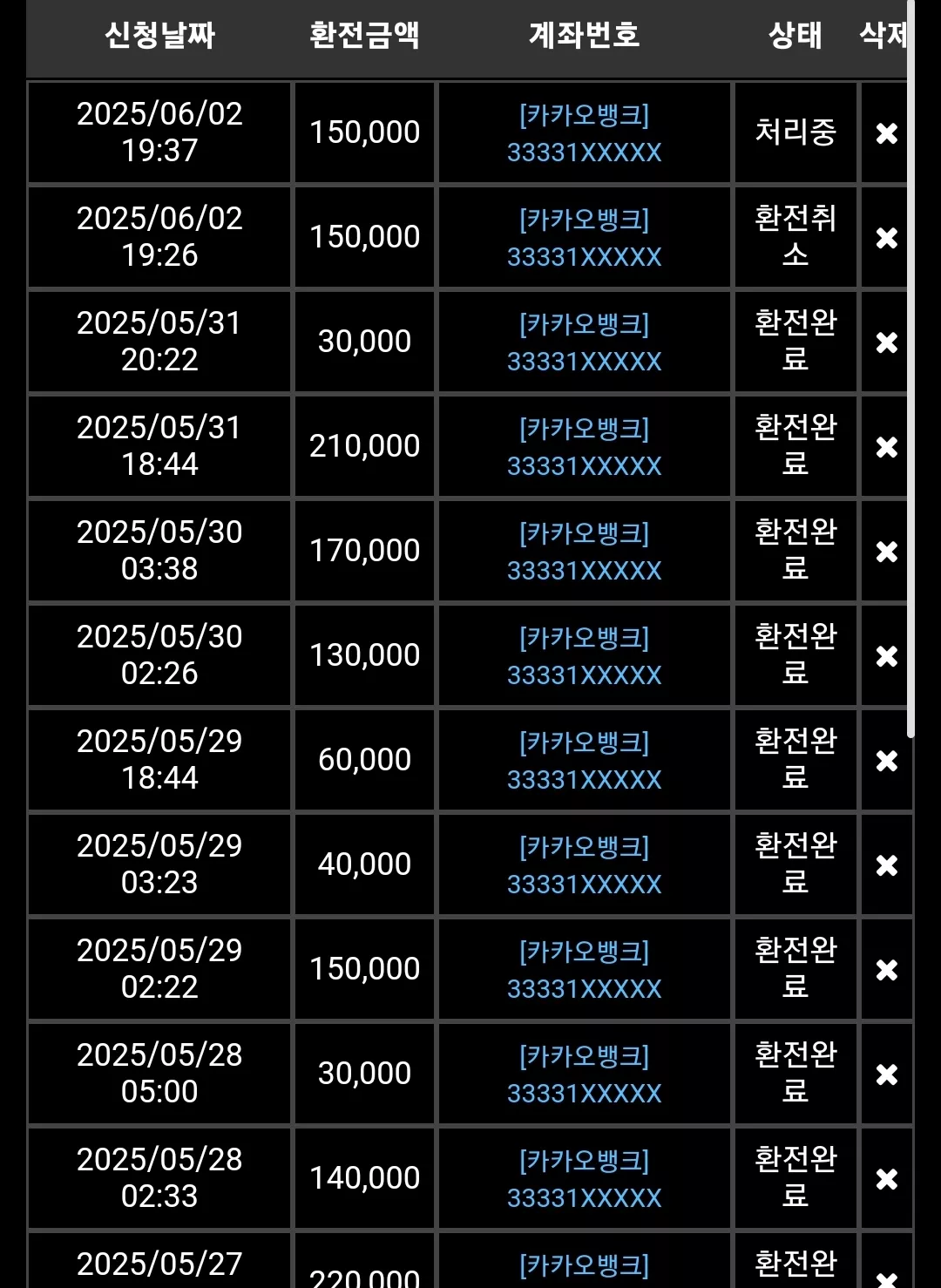Delete the 2025/05/28 05:00 withdrawal
941x1288 pixels.
pos(887,1074)
